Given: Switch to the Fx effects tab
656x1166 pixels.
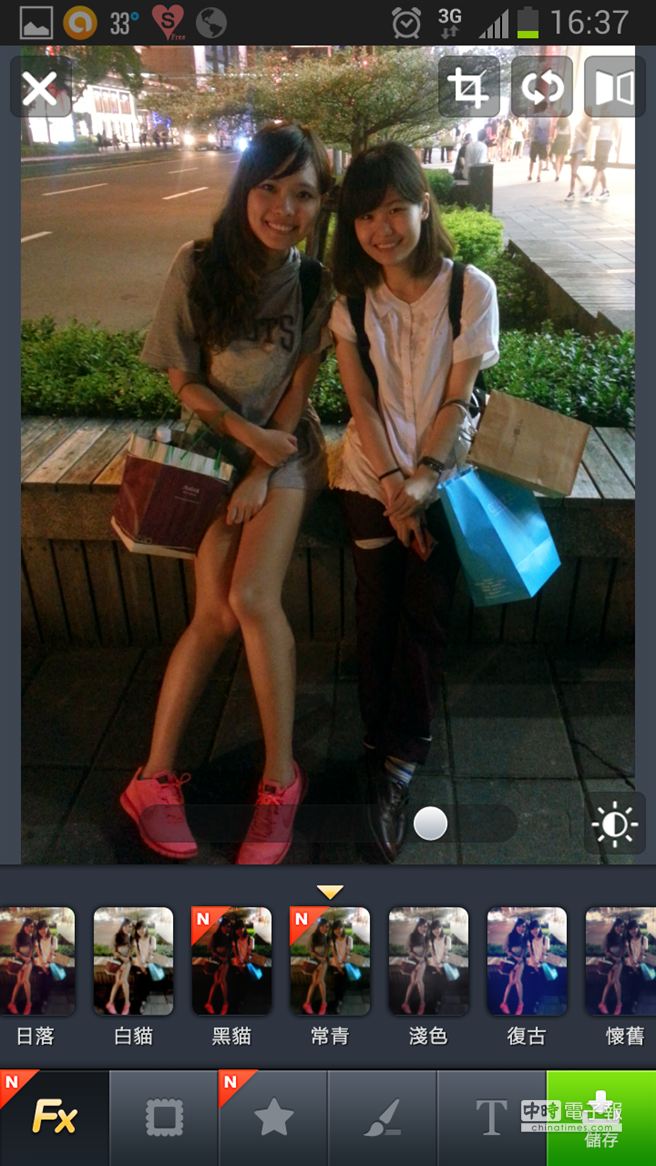Looking at the screenshot, I should point(54,1117).
